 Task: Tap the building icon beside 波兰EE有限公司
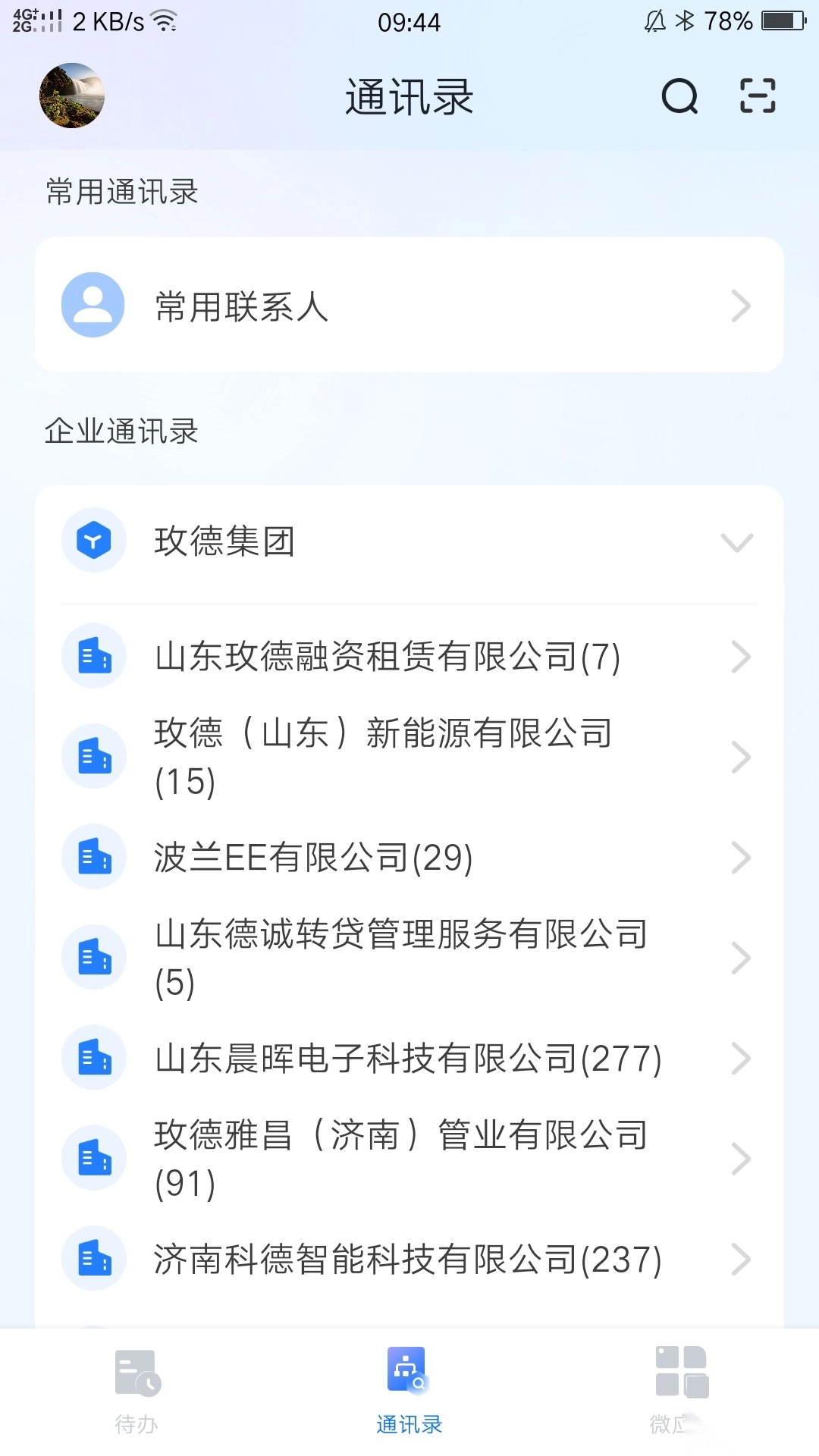pyautogui.click(x=93, y=857)
